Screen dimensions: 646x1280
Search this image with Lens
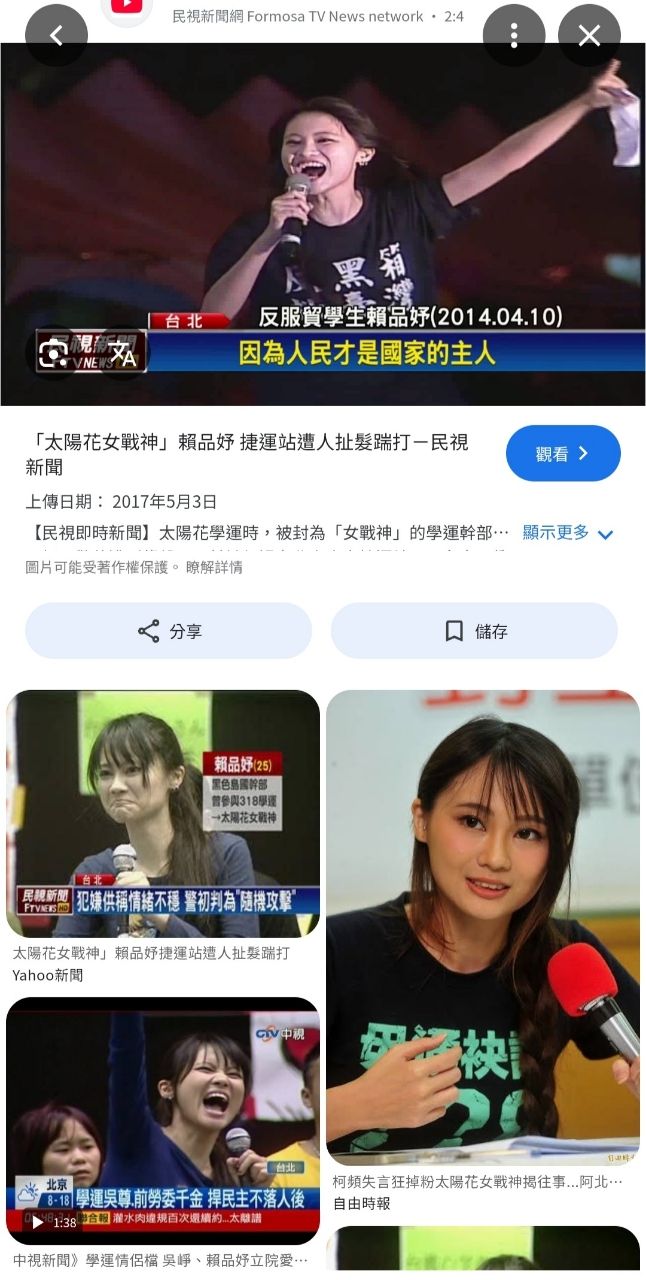tap(54, 352)
